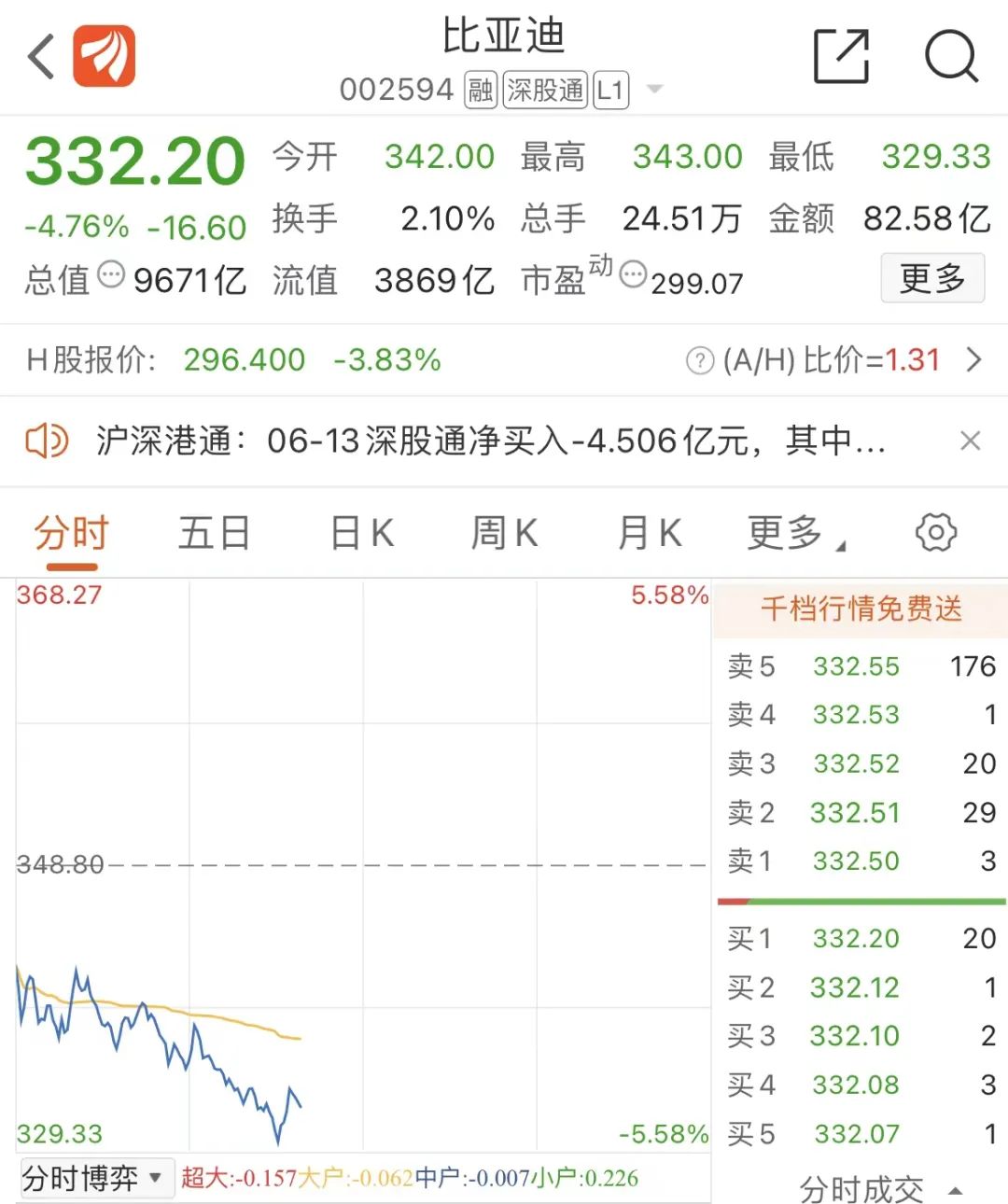Go back using the top-left arrow
This screenshot has height=1204, width=1008.
coord(41,56)
